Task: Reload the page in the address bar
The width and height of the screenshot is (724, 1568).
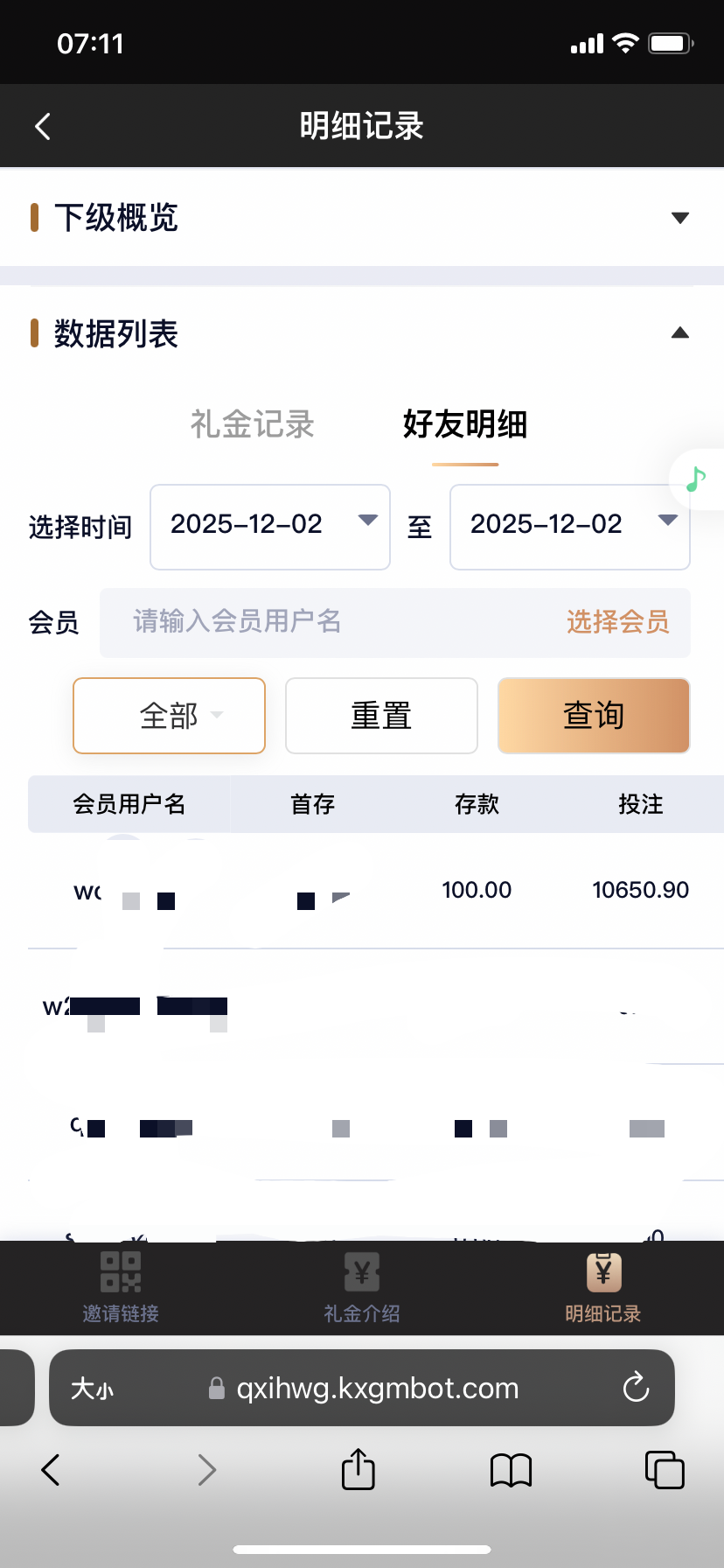Action: (x=636, y=1388)
